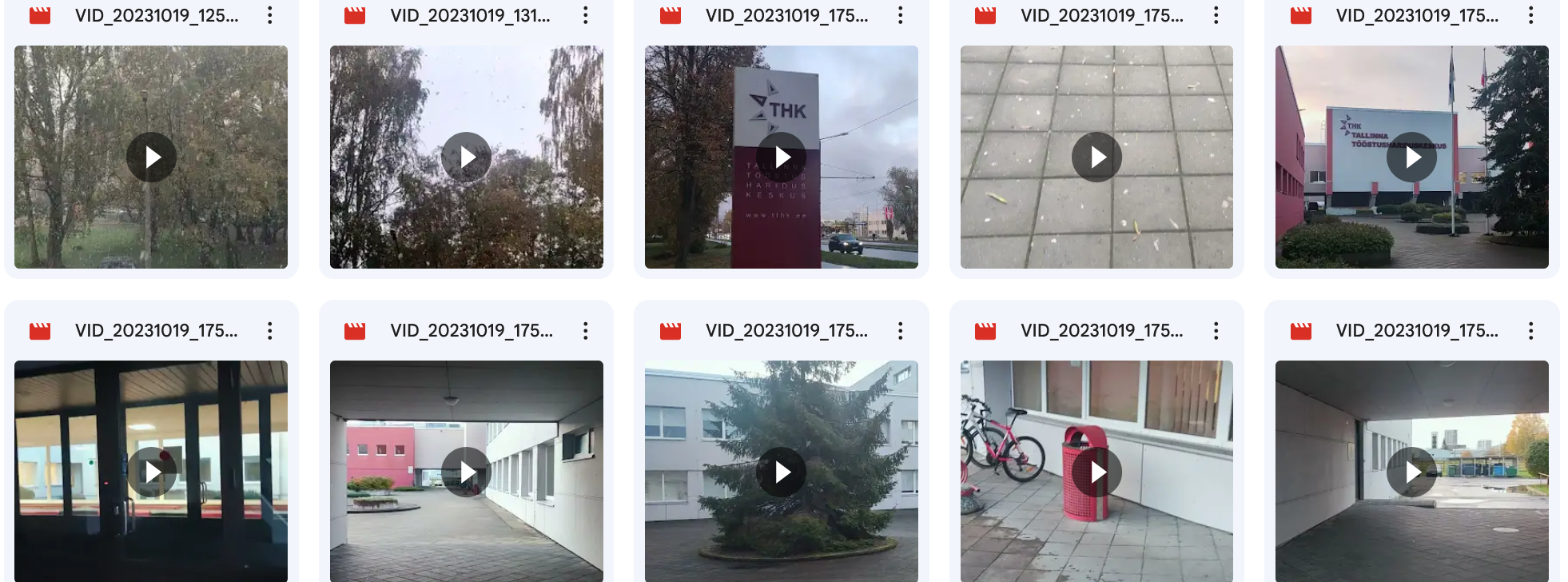Open more options for VID_20231019_125 video
Image resolution: width=1568 pixels, height=582 pixels.
click(270, 15)
